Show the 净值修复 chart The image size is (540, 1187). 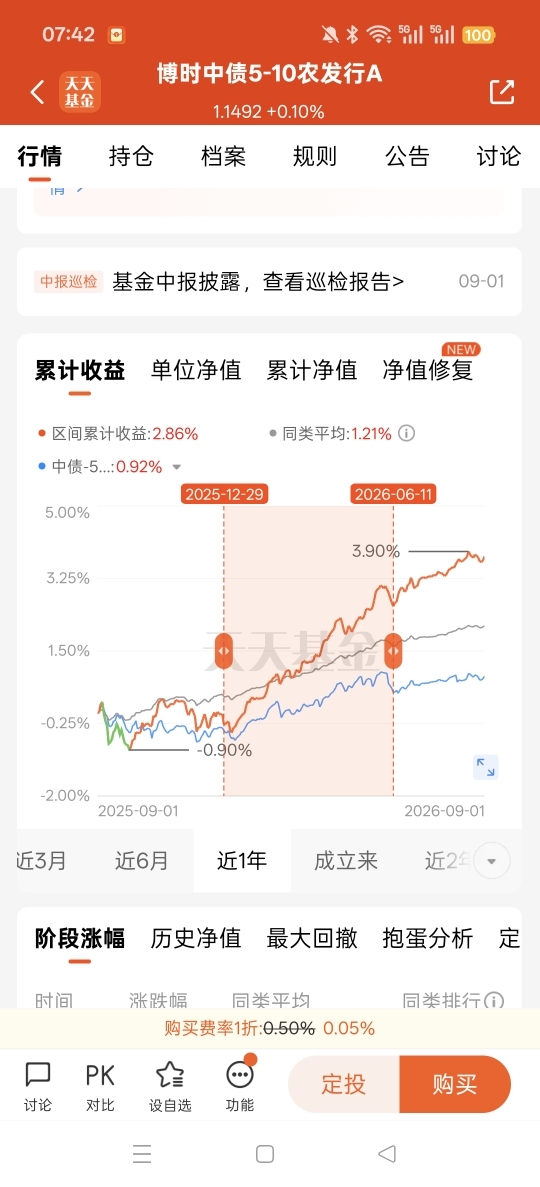click(x=428, y=370)
